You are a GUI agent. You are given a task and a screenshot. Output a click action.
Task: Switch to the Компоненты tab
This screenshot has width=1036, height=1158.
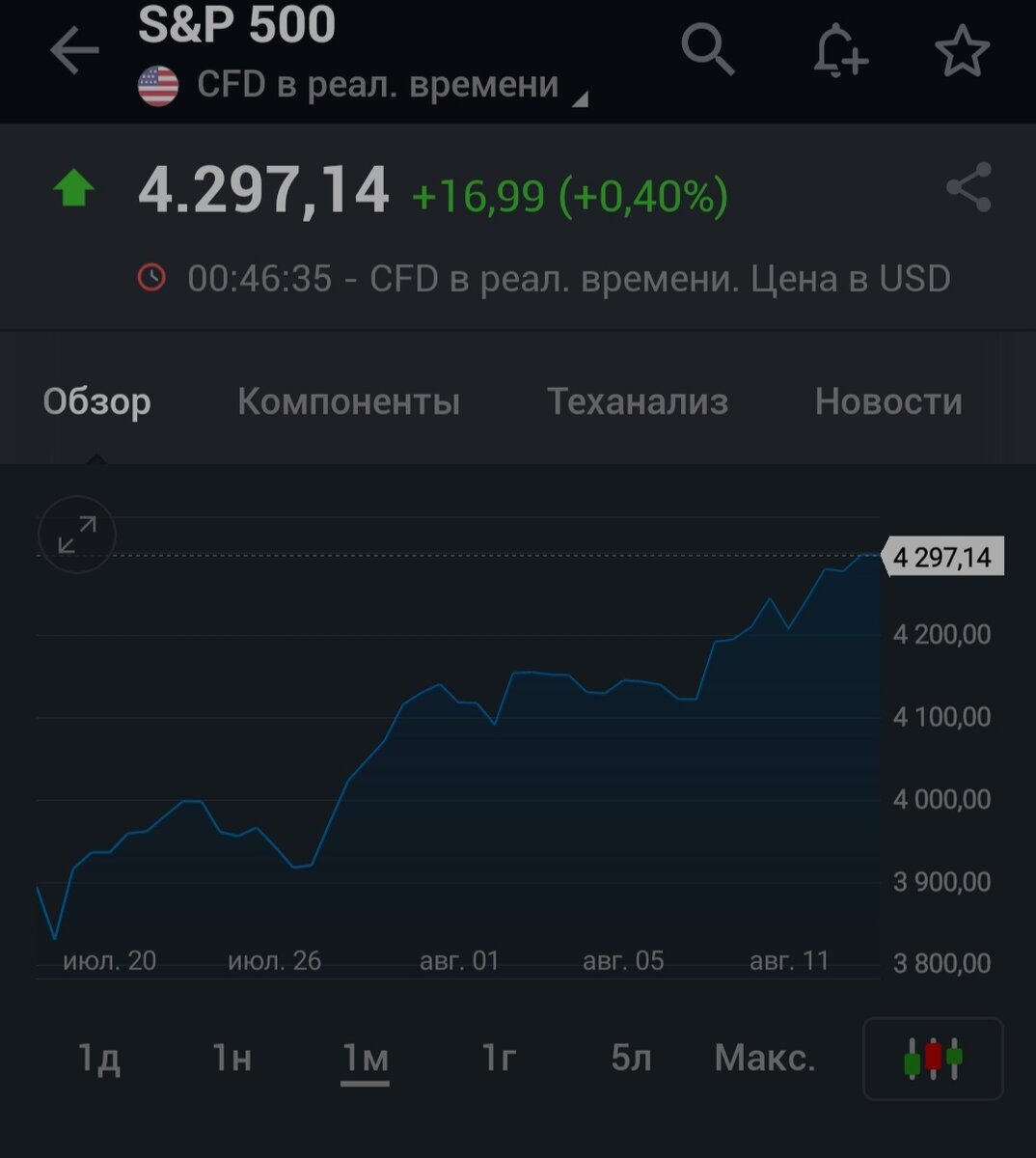tap(349, 401)
